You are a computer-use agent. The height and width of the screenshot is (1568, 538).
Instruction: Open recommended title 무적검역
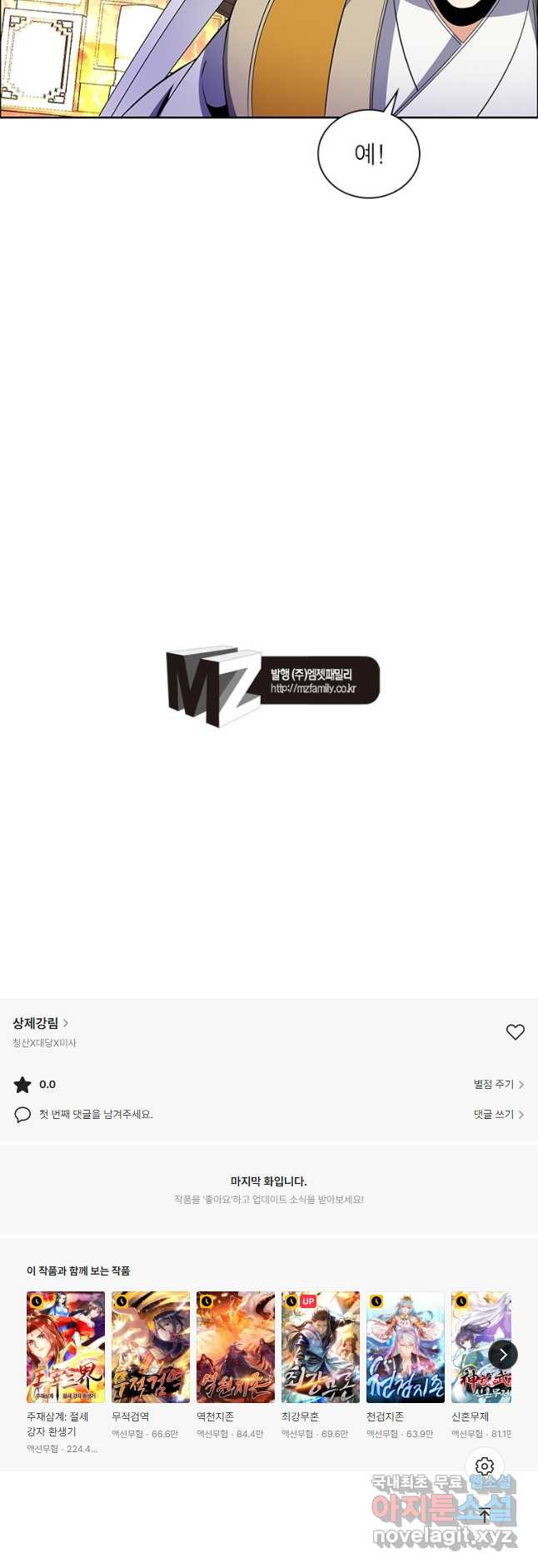click(151, 1347)
